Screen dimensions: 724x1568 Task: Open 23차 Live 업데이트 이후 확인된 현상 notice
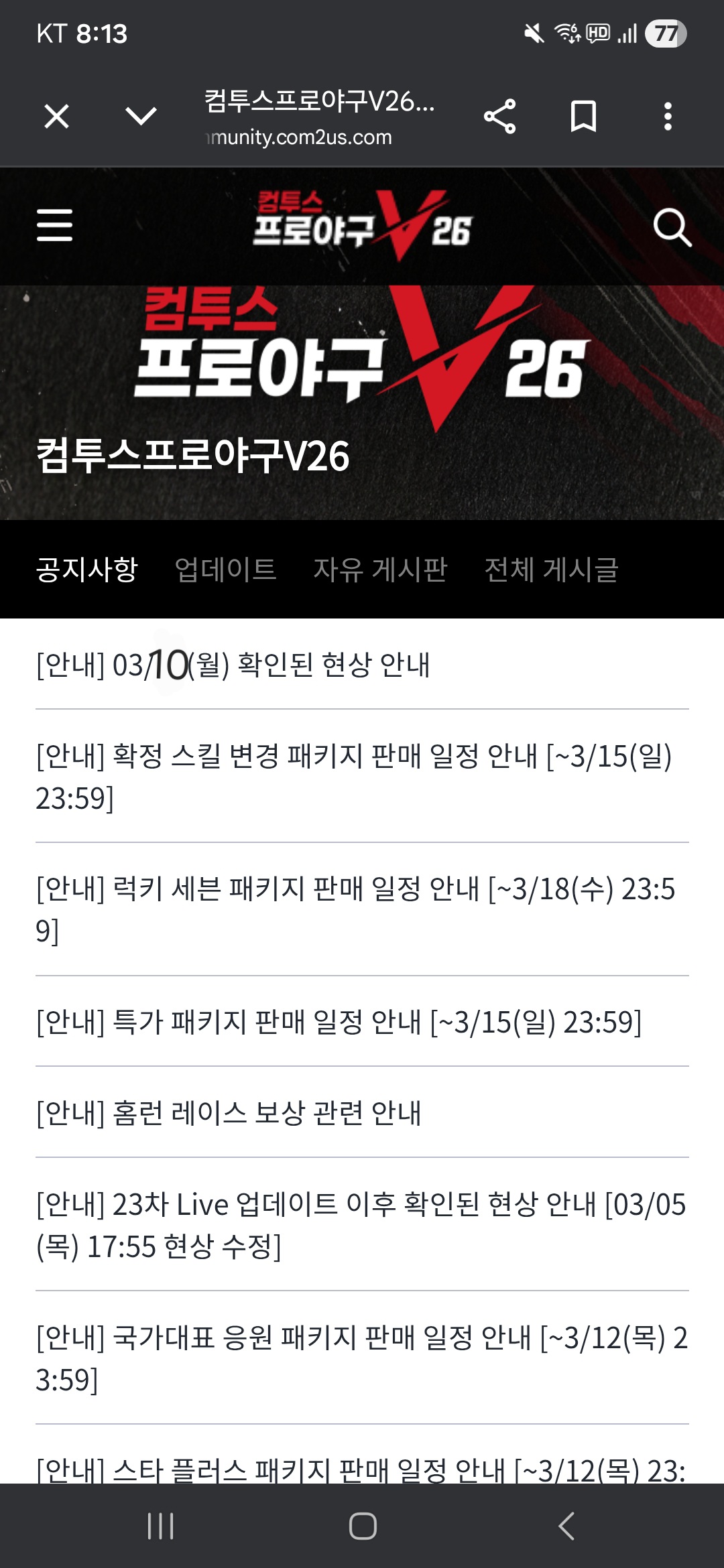(361, 1225)
